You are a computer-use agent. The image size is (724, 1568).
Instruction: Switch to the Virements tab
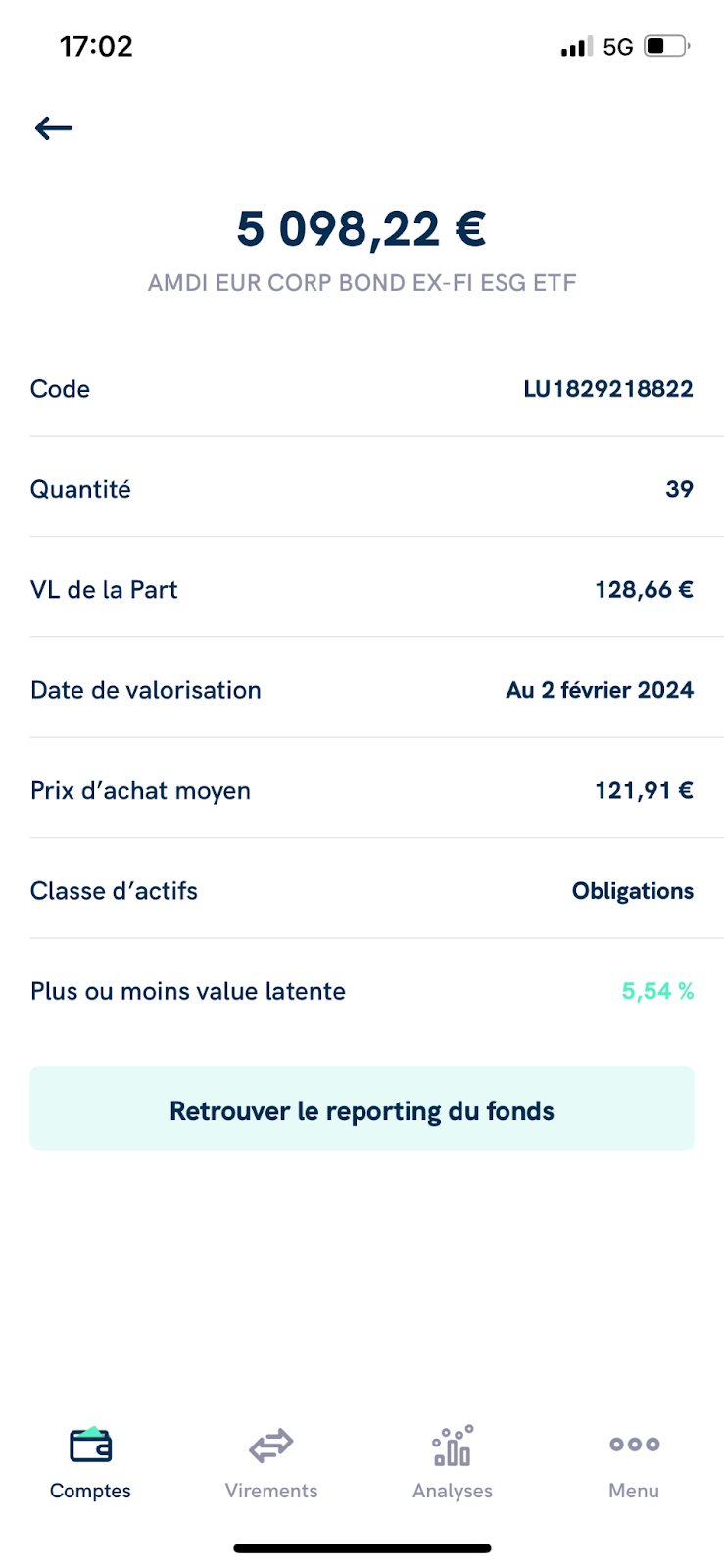coord(271,1463)
